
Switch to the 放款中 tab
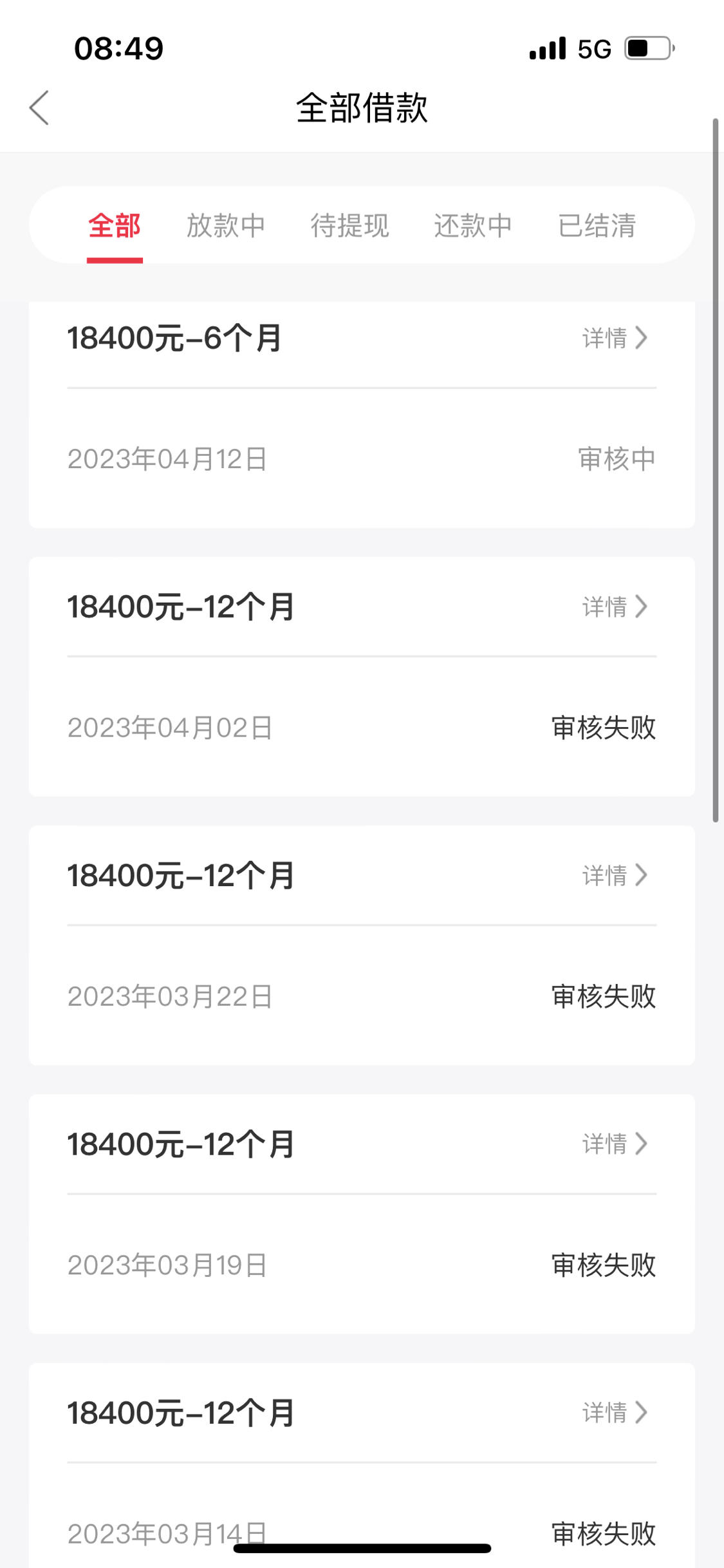pos(226,226)
